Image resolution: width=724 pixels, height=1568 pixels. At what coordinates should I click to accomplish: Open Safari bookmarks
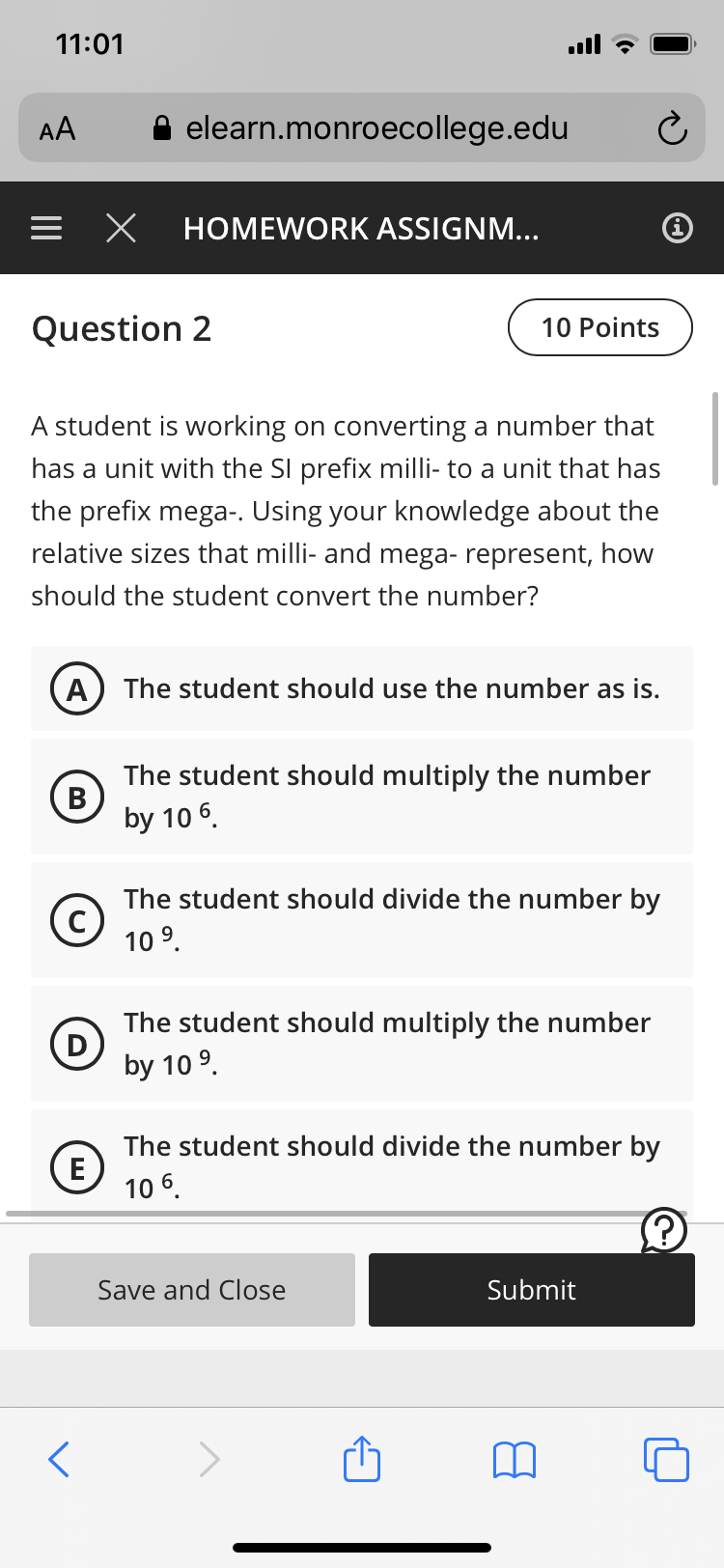[x=514, y=1460]
